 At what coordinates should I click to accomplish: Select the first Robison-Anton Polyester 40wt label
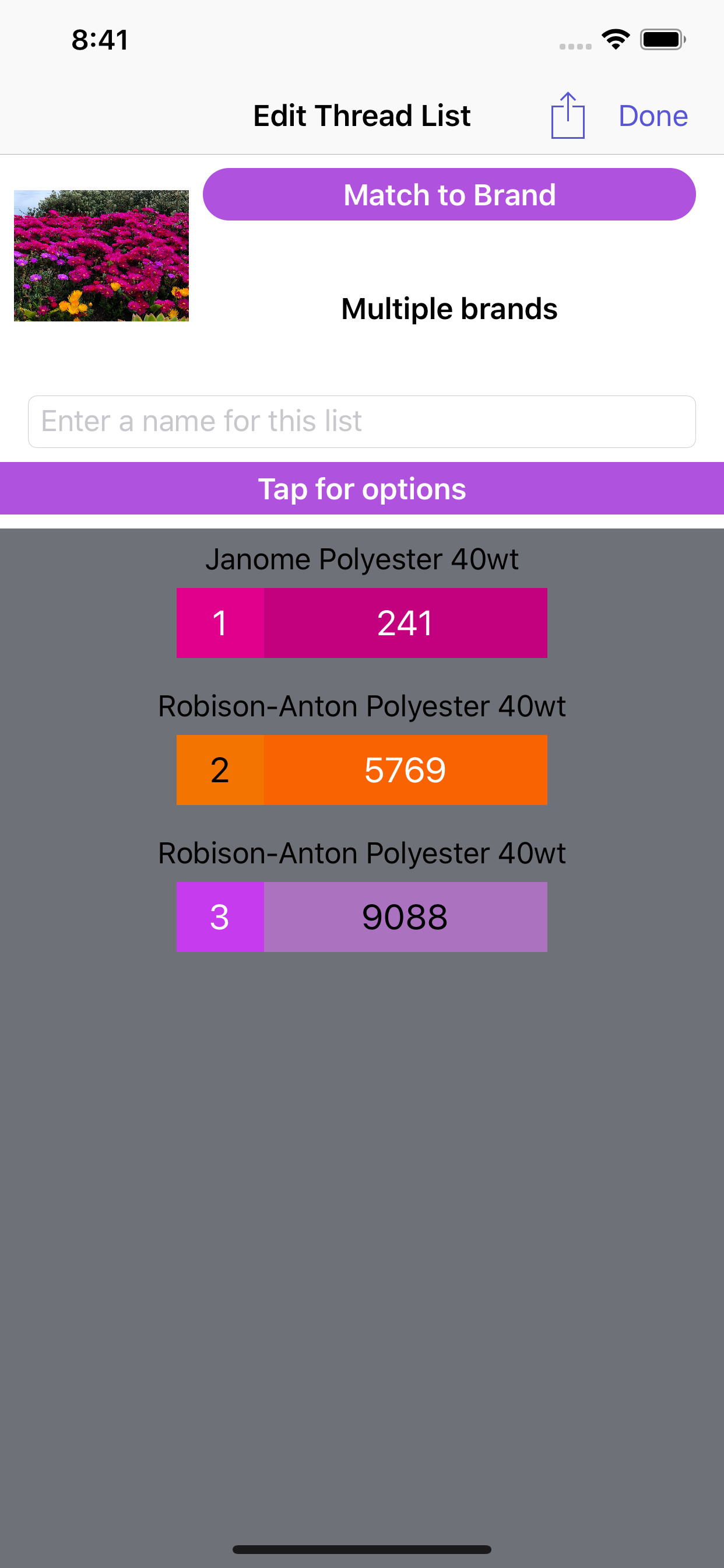[362, 706]
